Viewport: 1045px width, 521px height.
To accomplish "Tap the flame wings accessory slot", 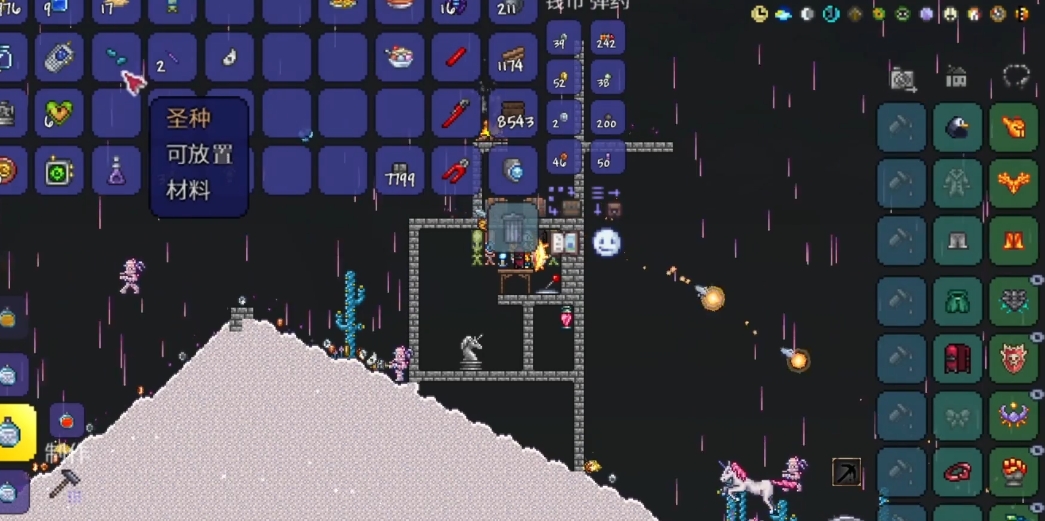I will (x=1013, y=184).
